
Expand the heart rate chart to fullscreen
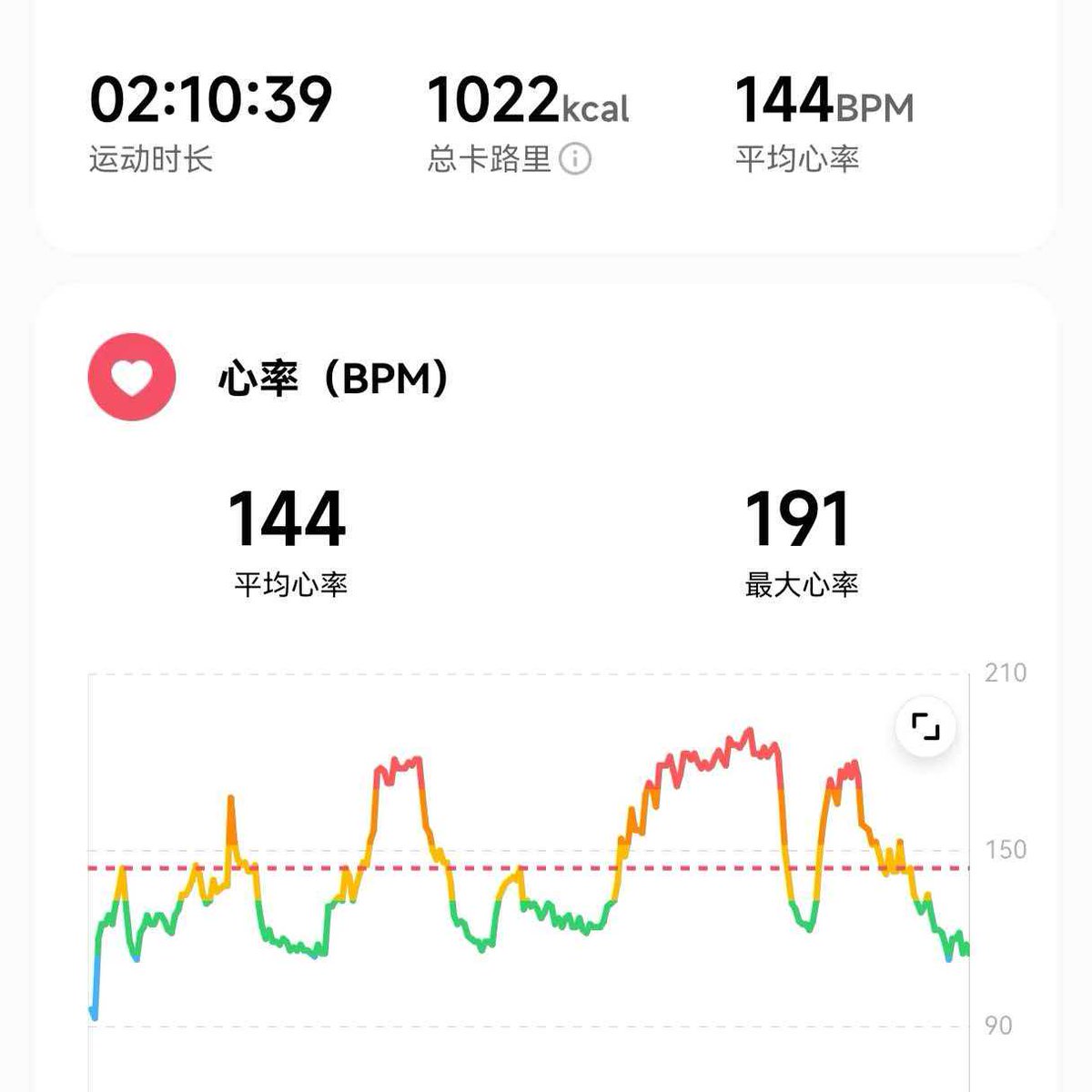click(x=925, y=727)
